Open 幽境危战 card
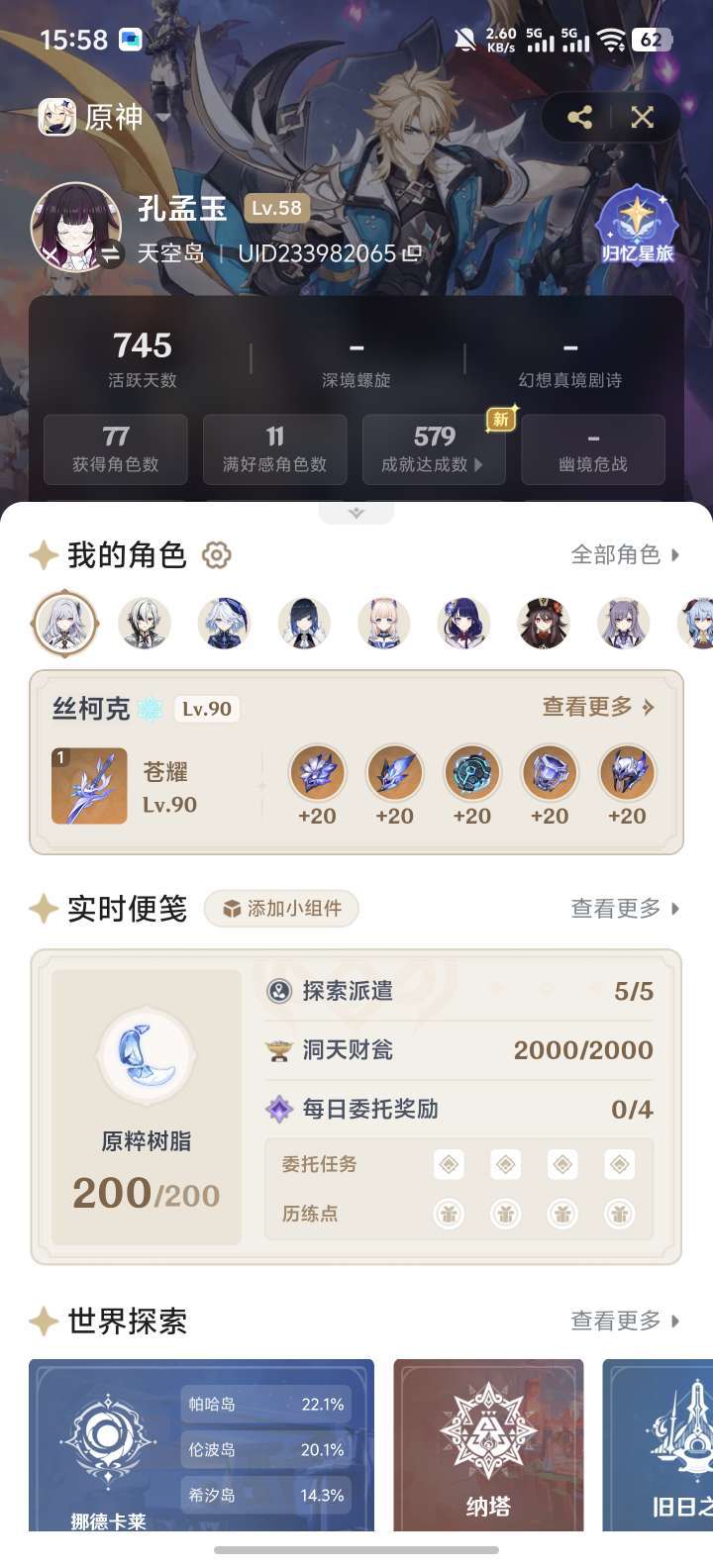The image size is (713, 1568). (593, 449)
